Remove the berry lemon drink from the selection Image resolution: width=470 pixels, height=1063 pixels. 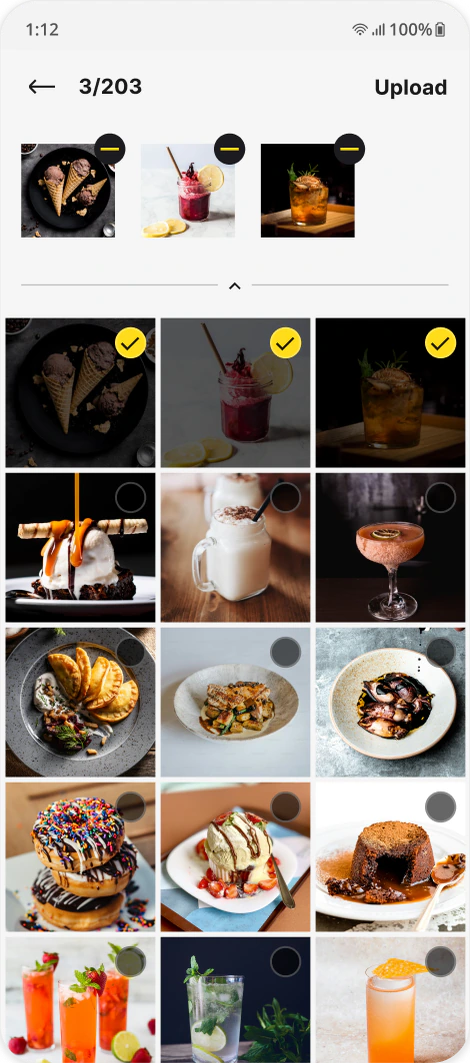pyautogui.click(x=229, y=149)
